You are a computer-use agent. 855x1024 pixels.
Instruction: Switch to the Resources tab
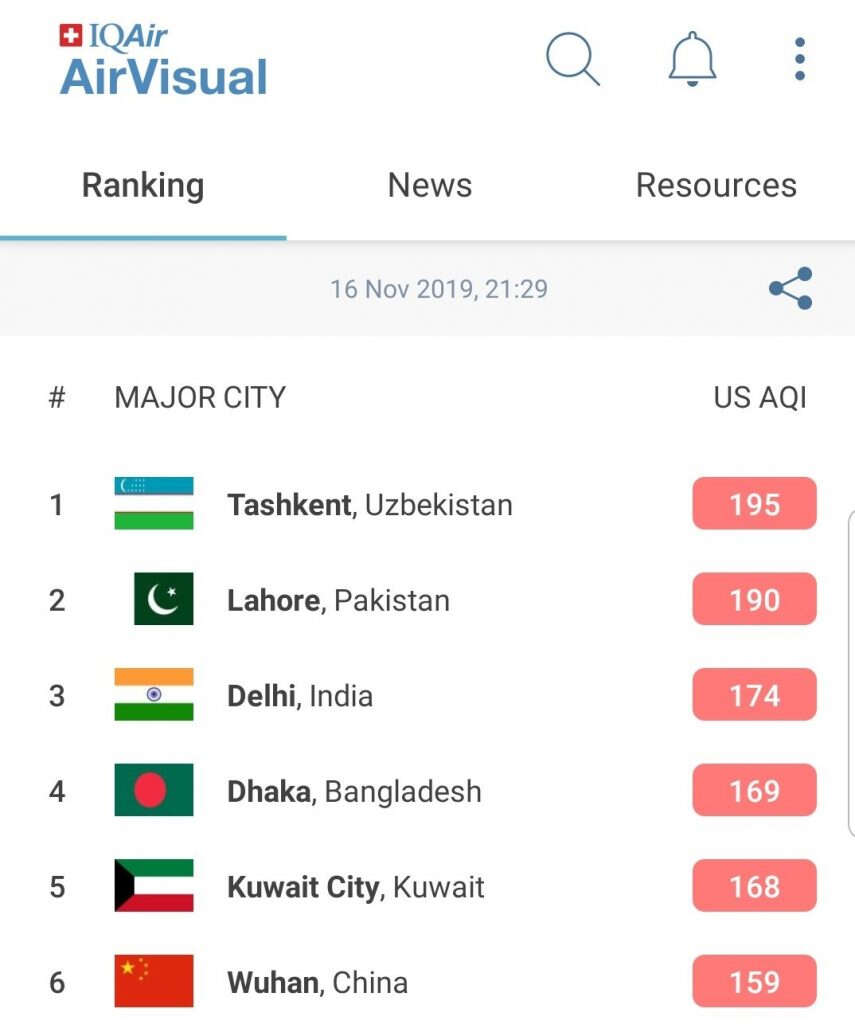716,186
